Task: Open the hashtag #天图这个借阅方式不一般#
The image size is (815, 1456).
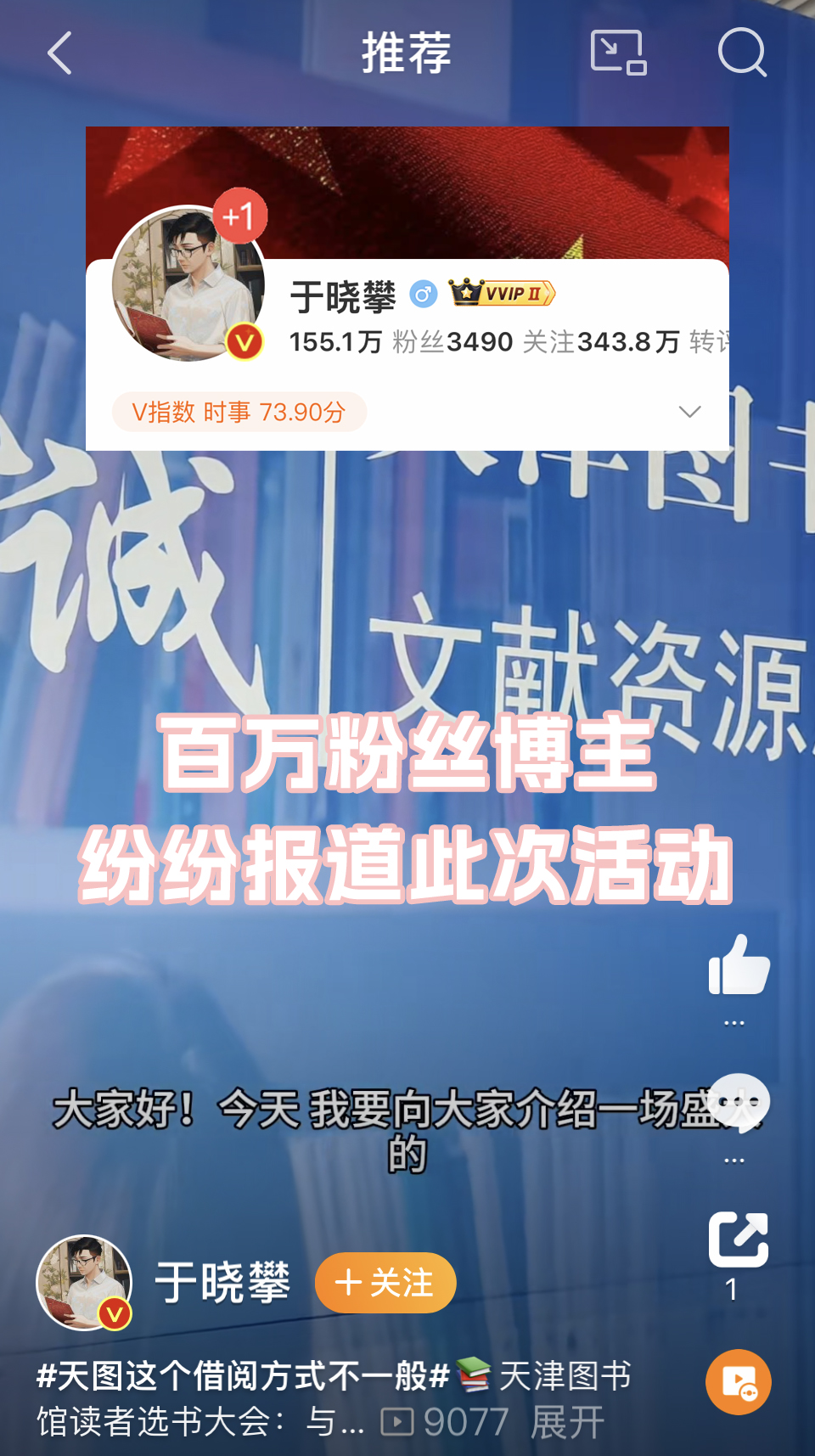Action: (x=242, y=1376)
